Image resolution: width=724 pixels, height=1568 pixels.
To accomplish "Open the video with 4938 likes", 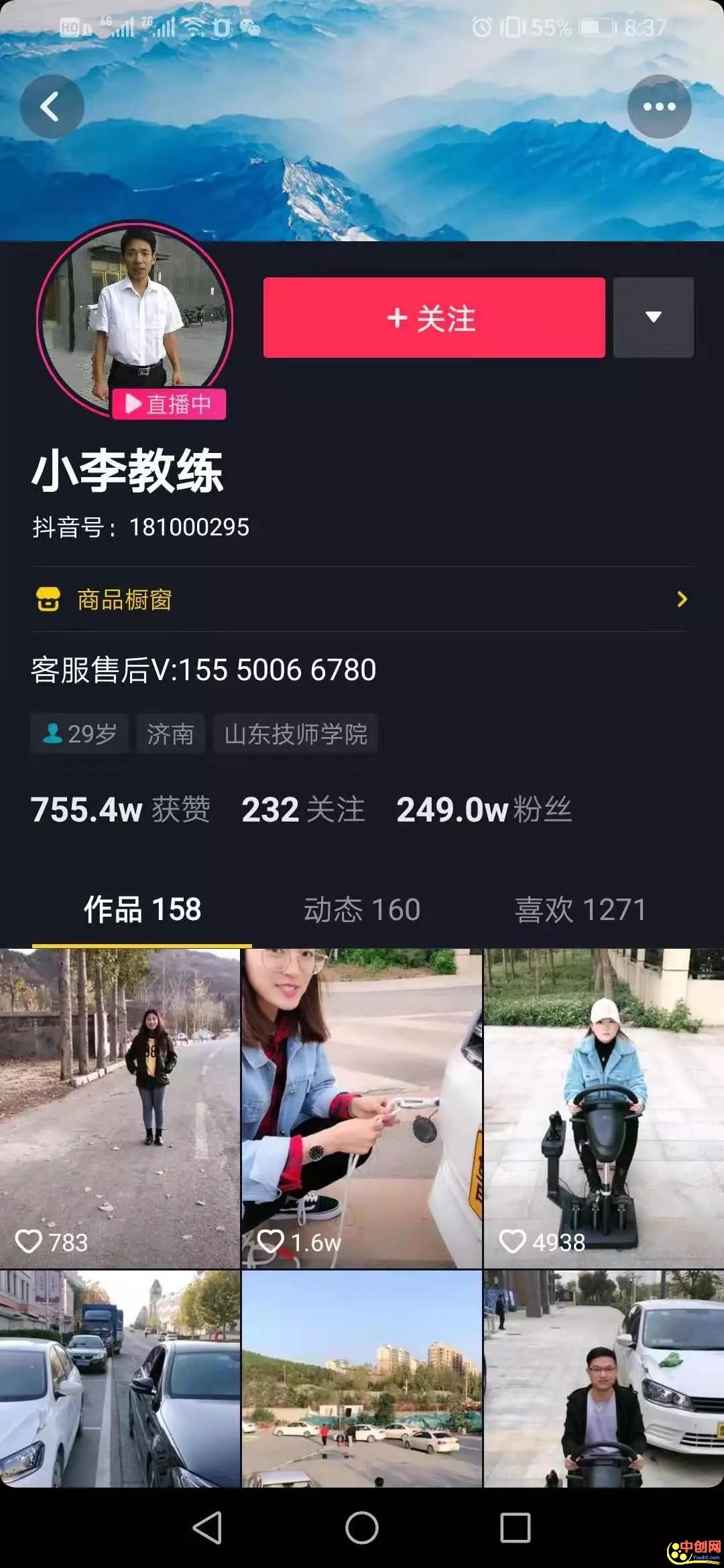I will click(603, 1108).
